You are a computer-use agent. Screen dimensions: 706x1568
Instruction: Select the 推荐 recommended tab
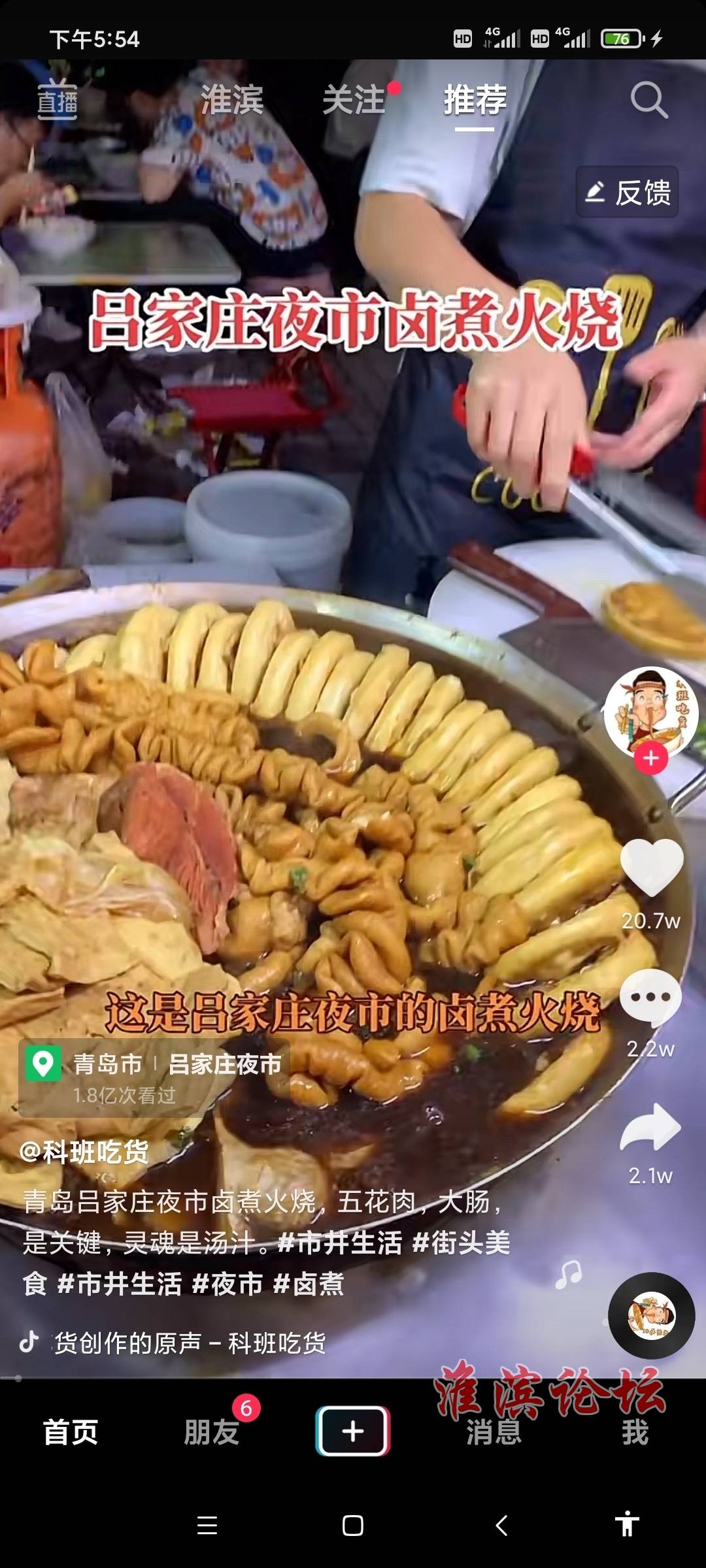point(475,100)
